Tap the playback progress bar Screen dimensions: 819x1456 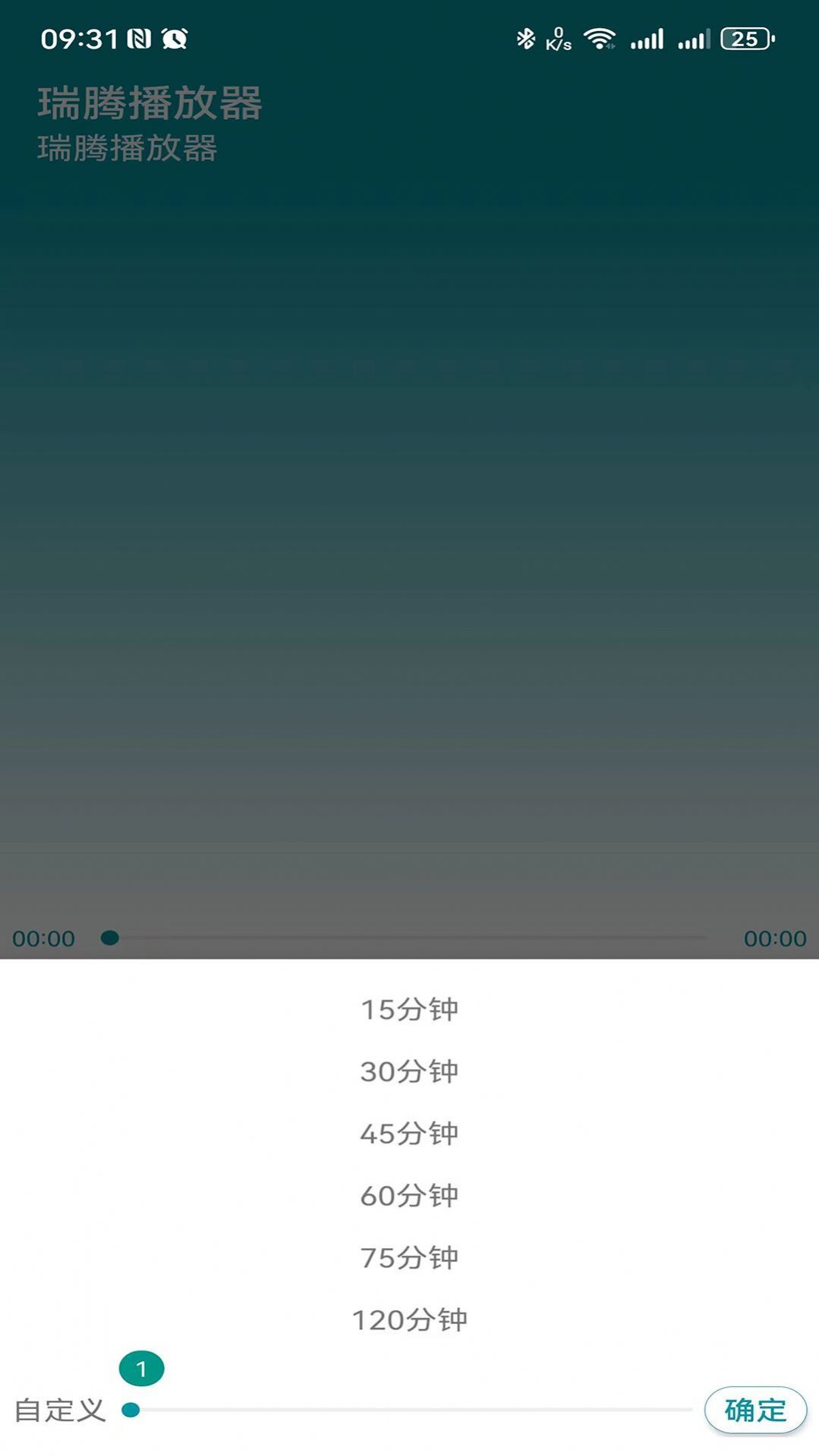point(410,938)
